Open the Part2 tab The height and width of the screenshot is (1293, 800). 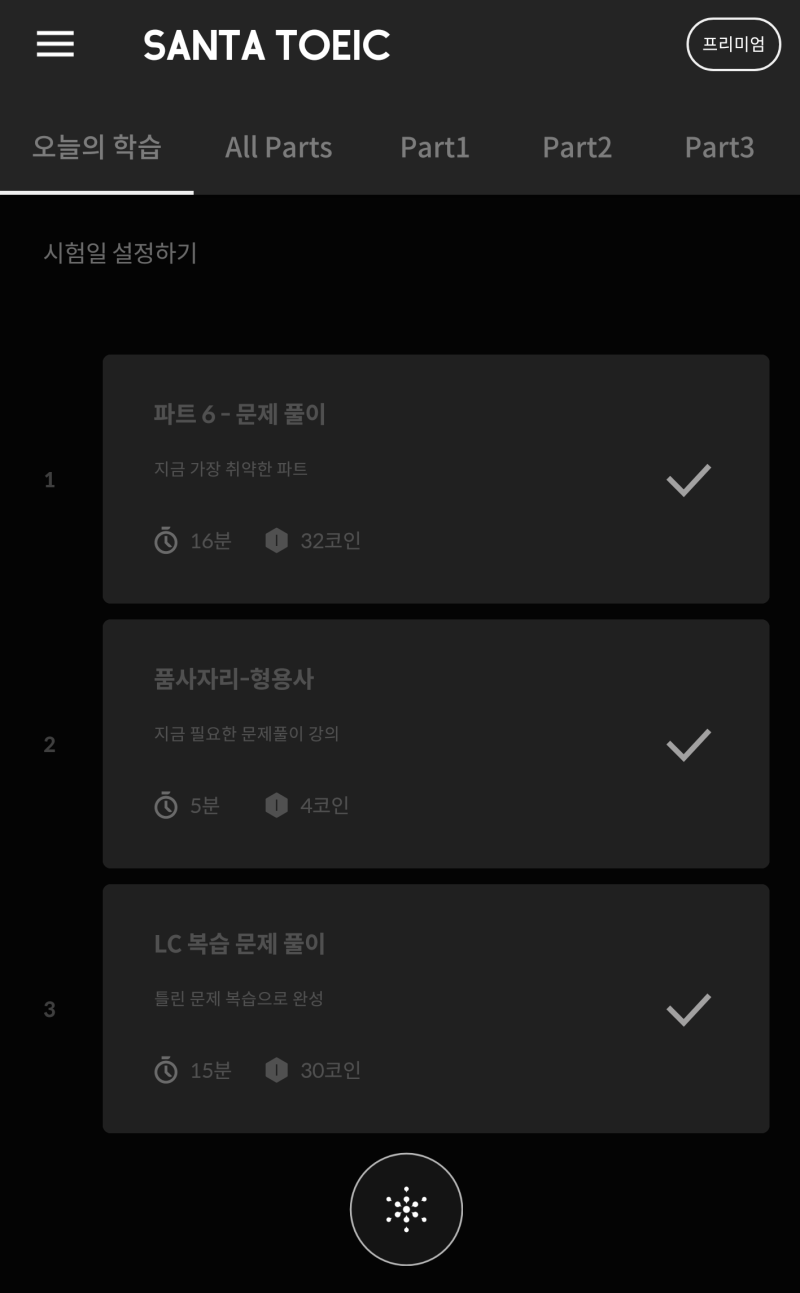pyautogui.click(x=577, y=147)
